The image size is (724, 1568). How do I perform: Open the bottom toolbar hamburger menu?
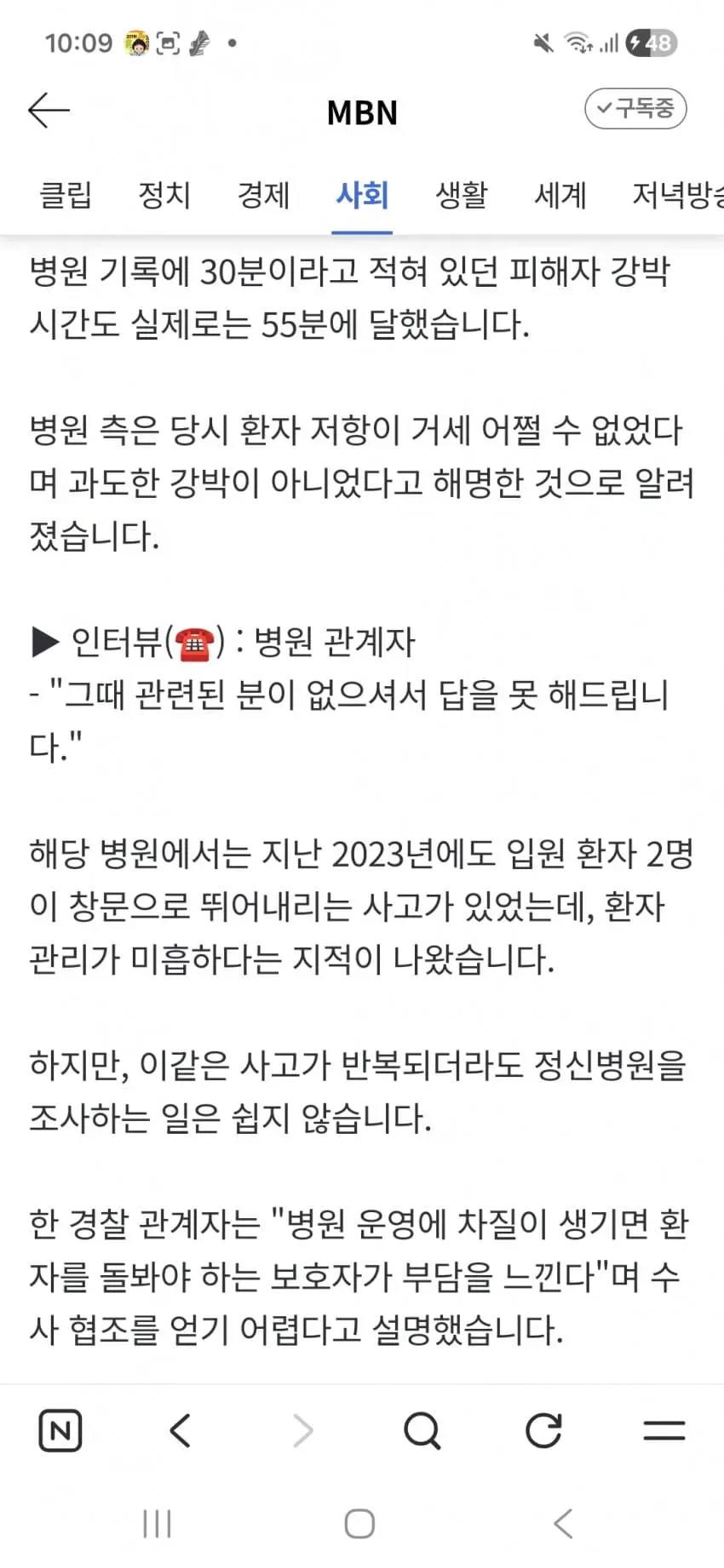pos(664,1430)
